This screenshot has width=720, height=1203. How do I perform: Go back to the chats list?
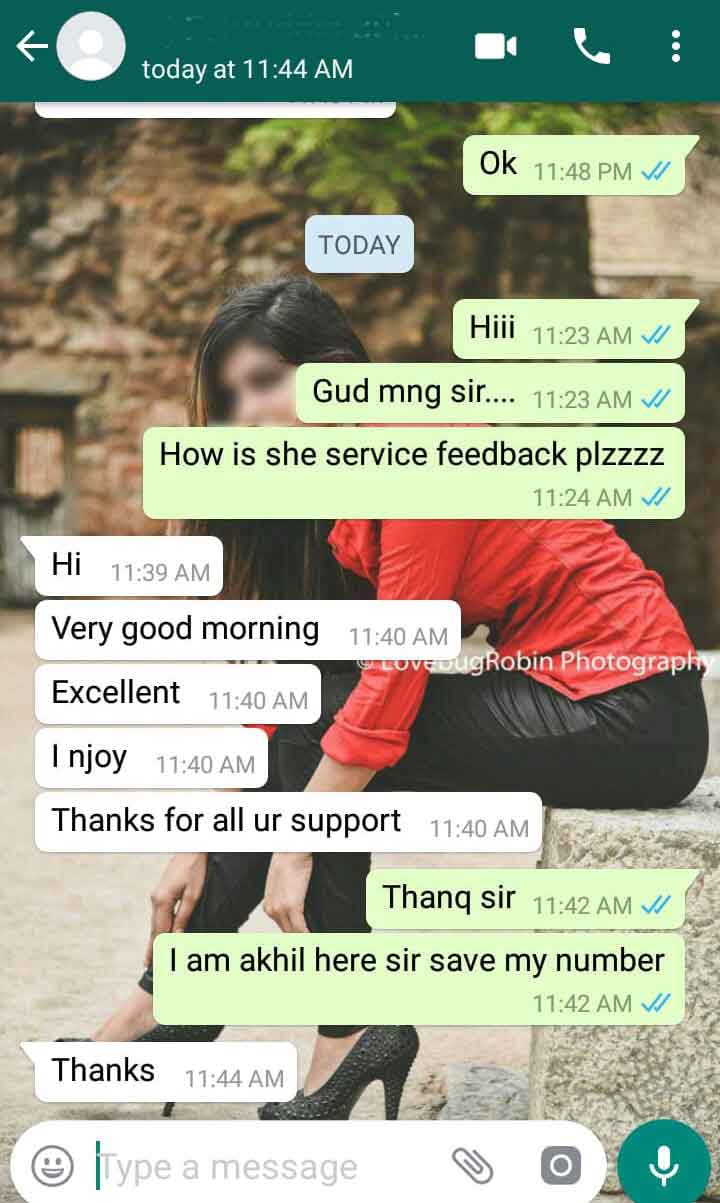point(30,46)
